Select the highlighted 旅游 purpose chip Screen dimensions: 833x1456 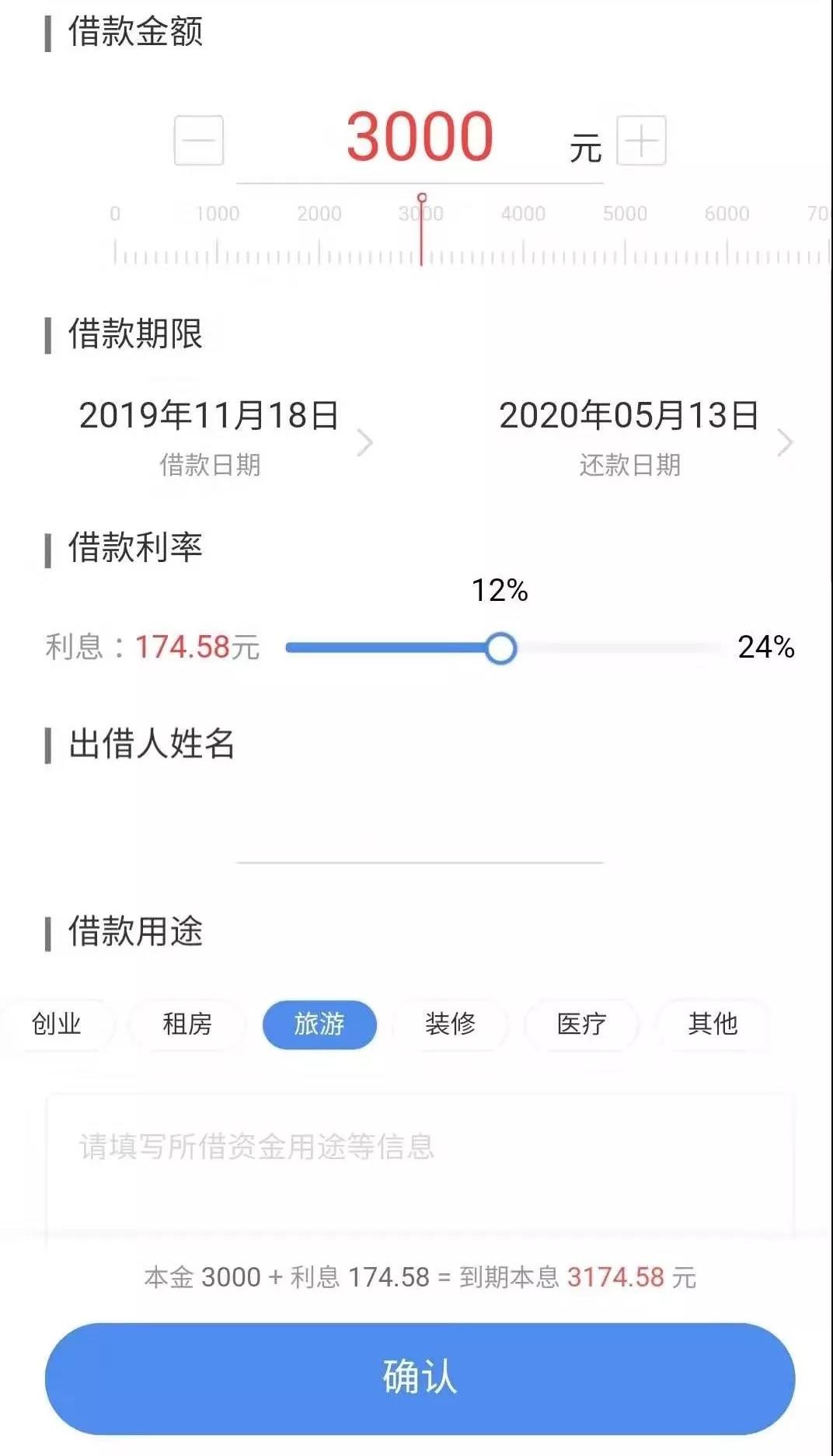click(319, 1025)
